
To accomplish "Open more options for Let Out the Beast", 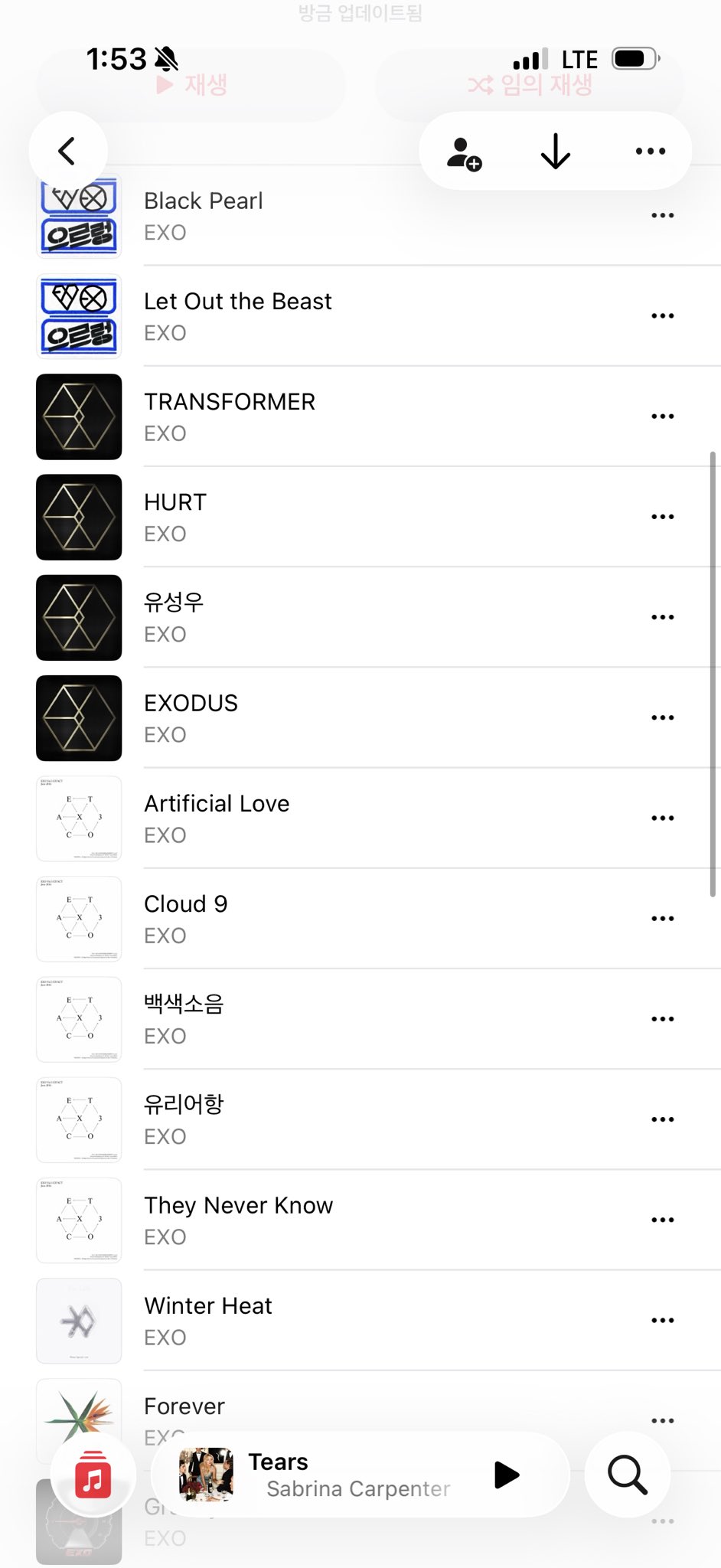I will 662,315.
